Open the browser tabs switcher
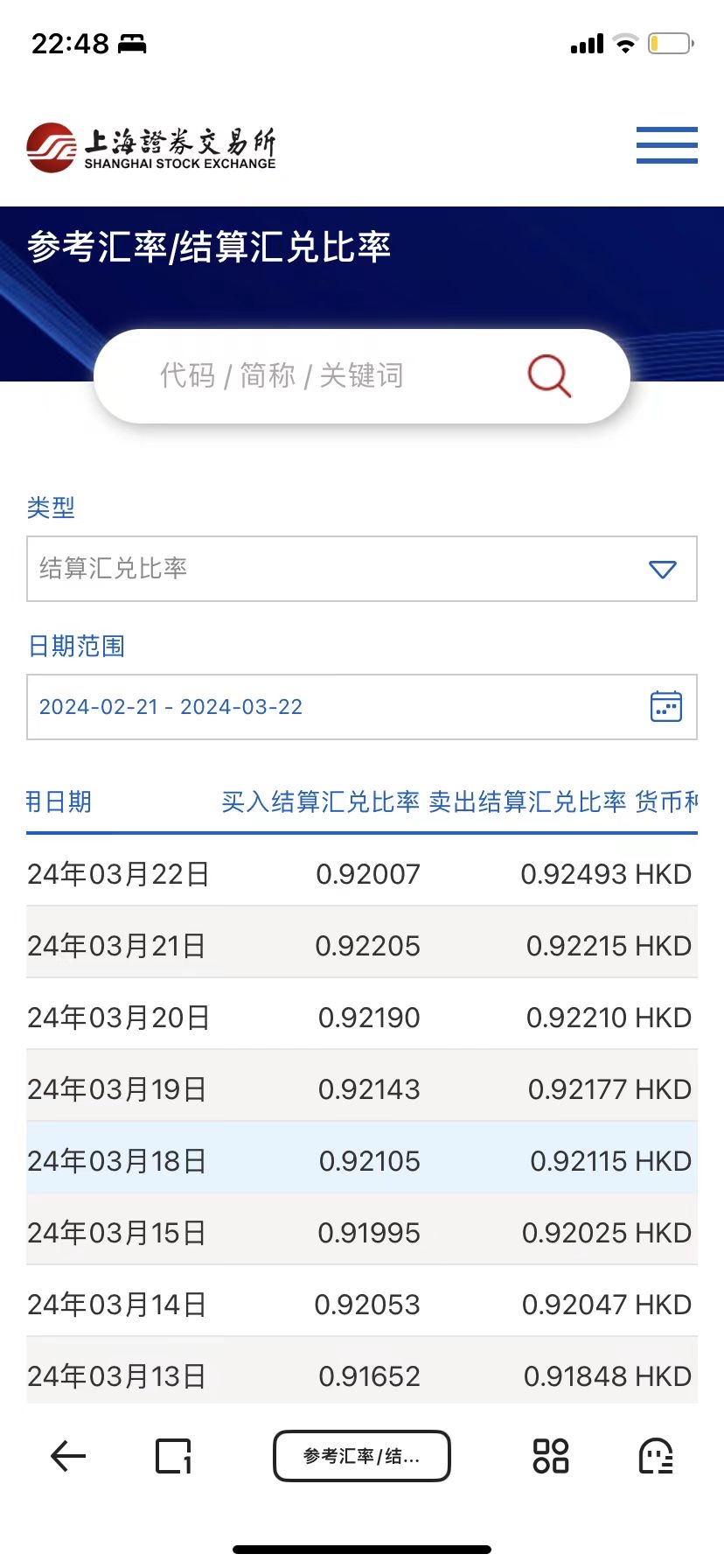724x1568 pixels. coord(173,1456)
